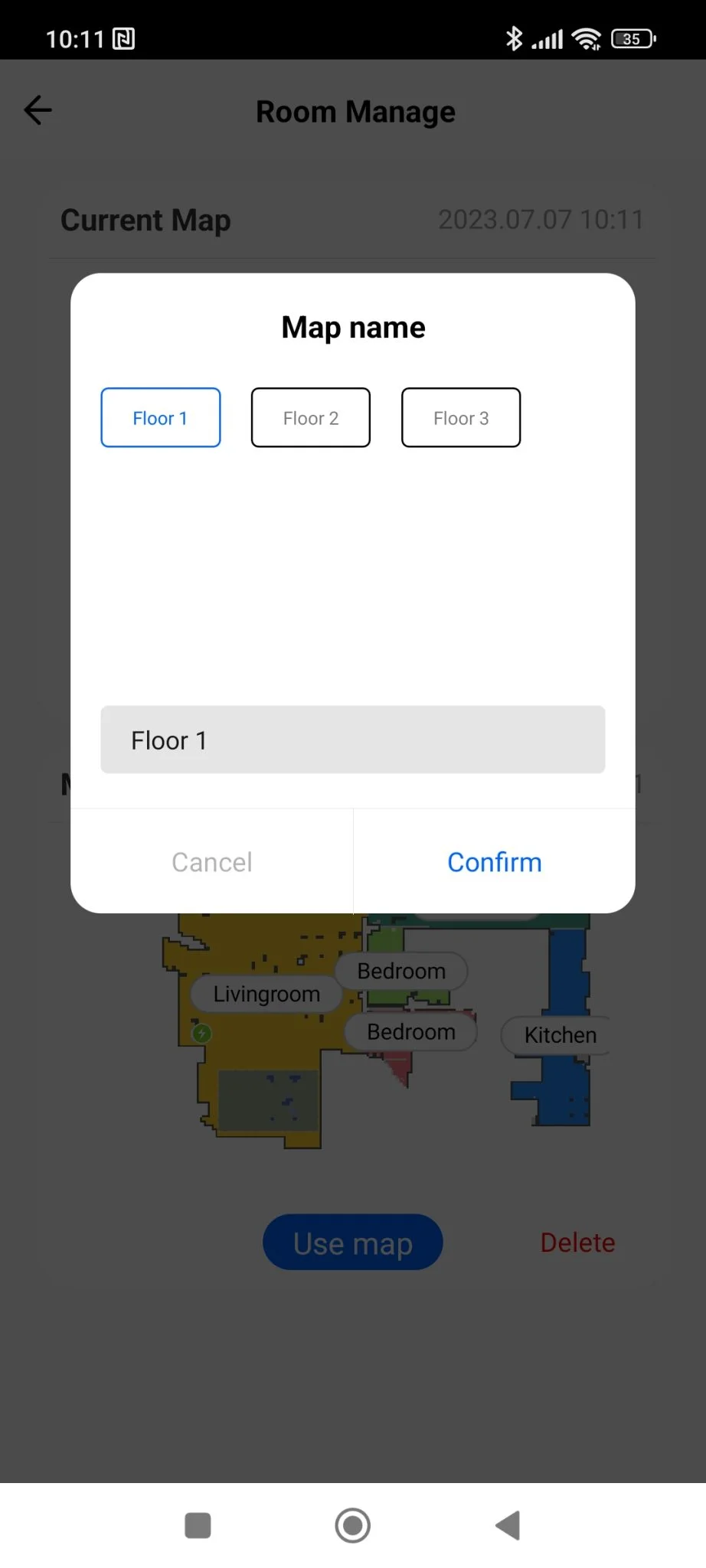Select the Floor 1 name chip
The height and width of the screenshot is (1568, 706).
160,417
